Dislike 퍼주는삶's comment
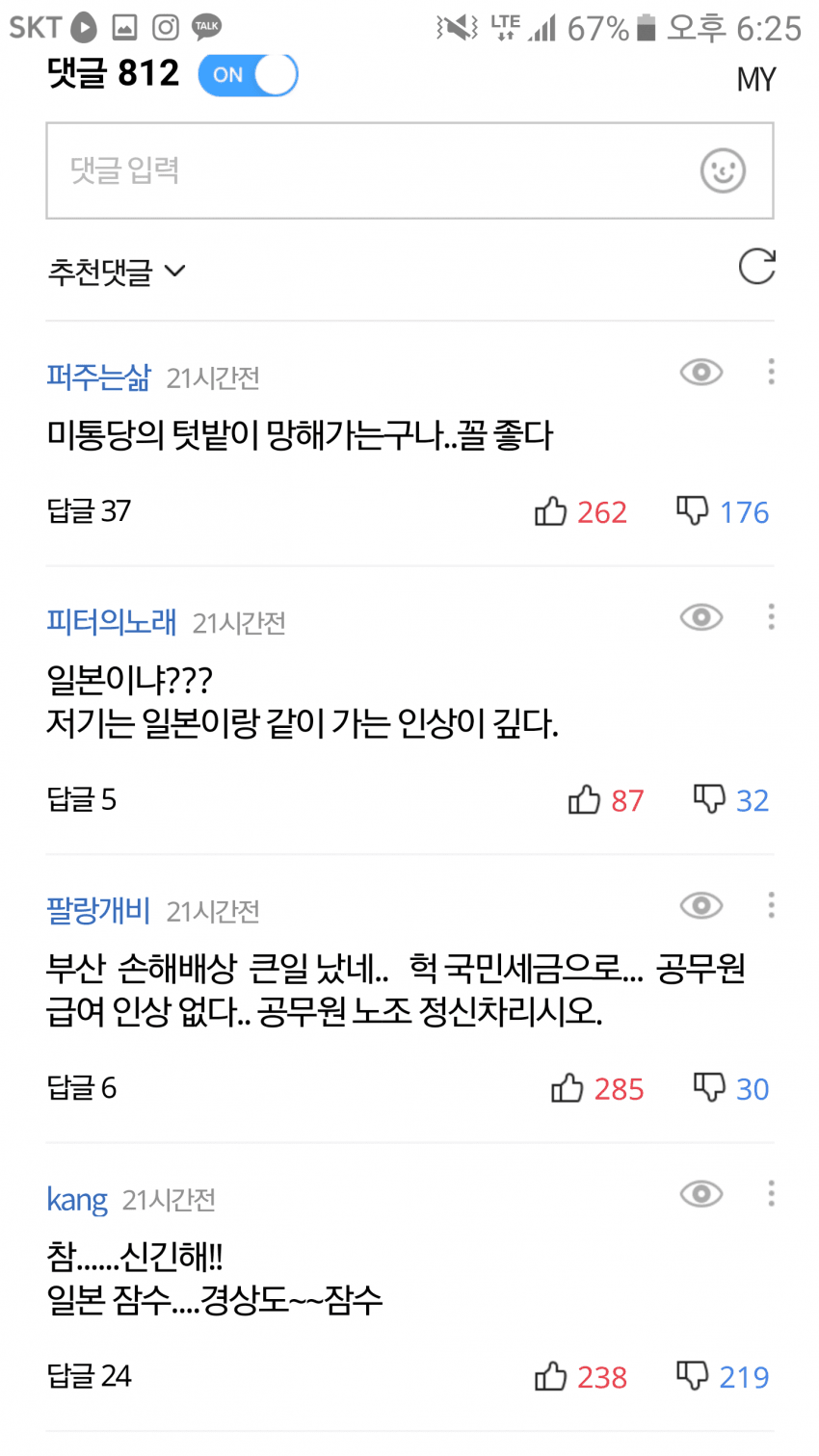The image size is (819, 1456). click(723, 511)
